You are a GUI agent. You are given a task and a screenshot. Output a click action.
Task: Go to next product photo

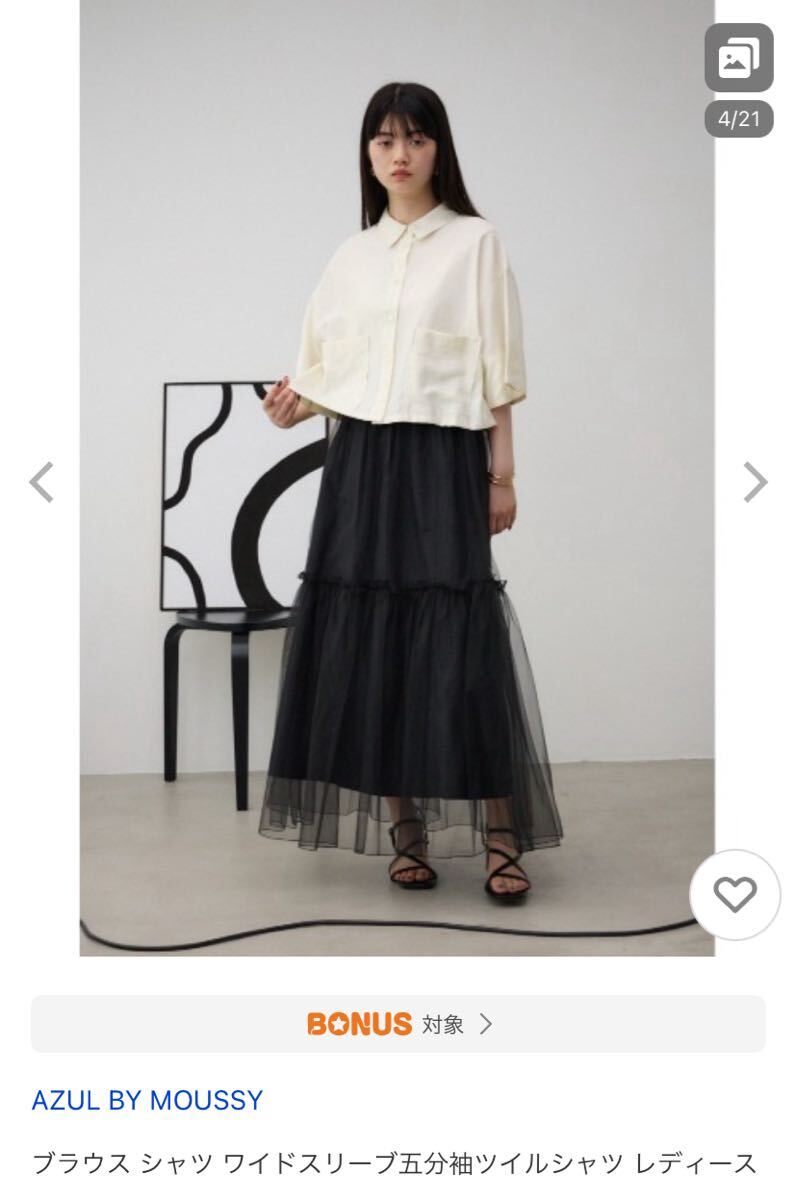(x=755, y=482)
